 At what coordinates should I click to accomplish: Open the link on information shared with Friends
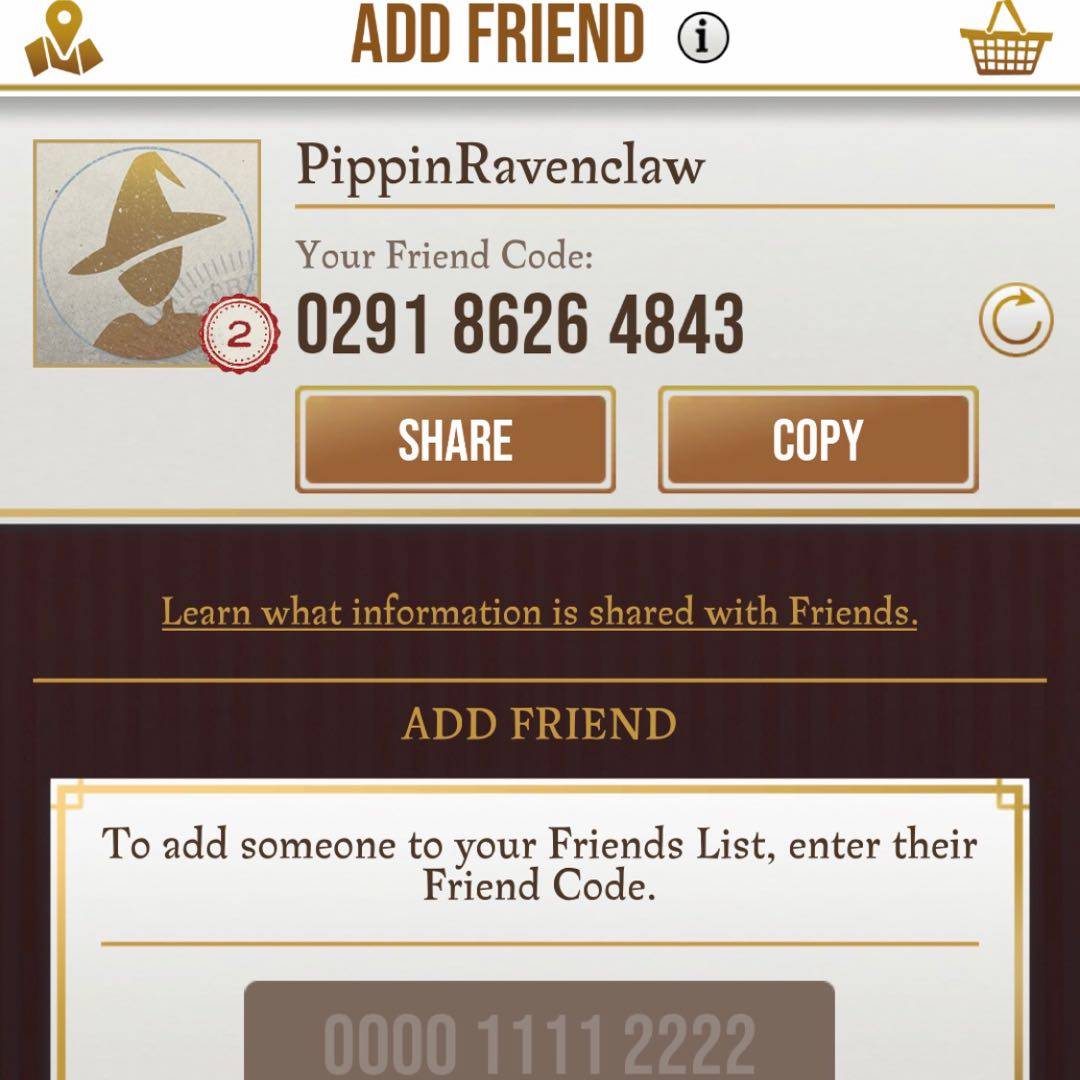539,612
